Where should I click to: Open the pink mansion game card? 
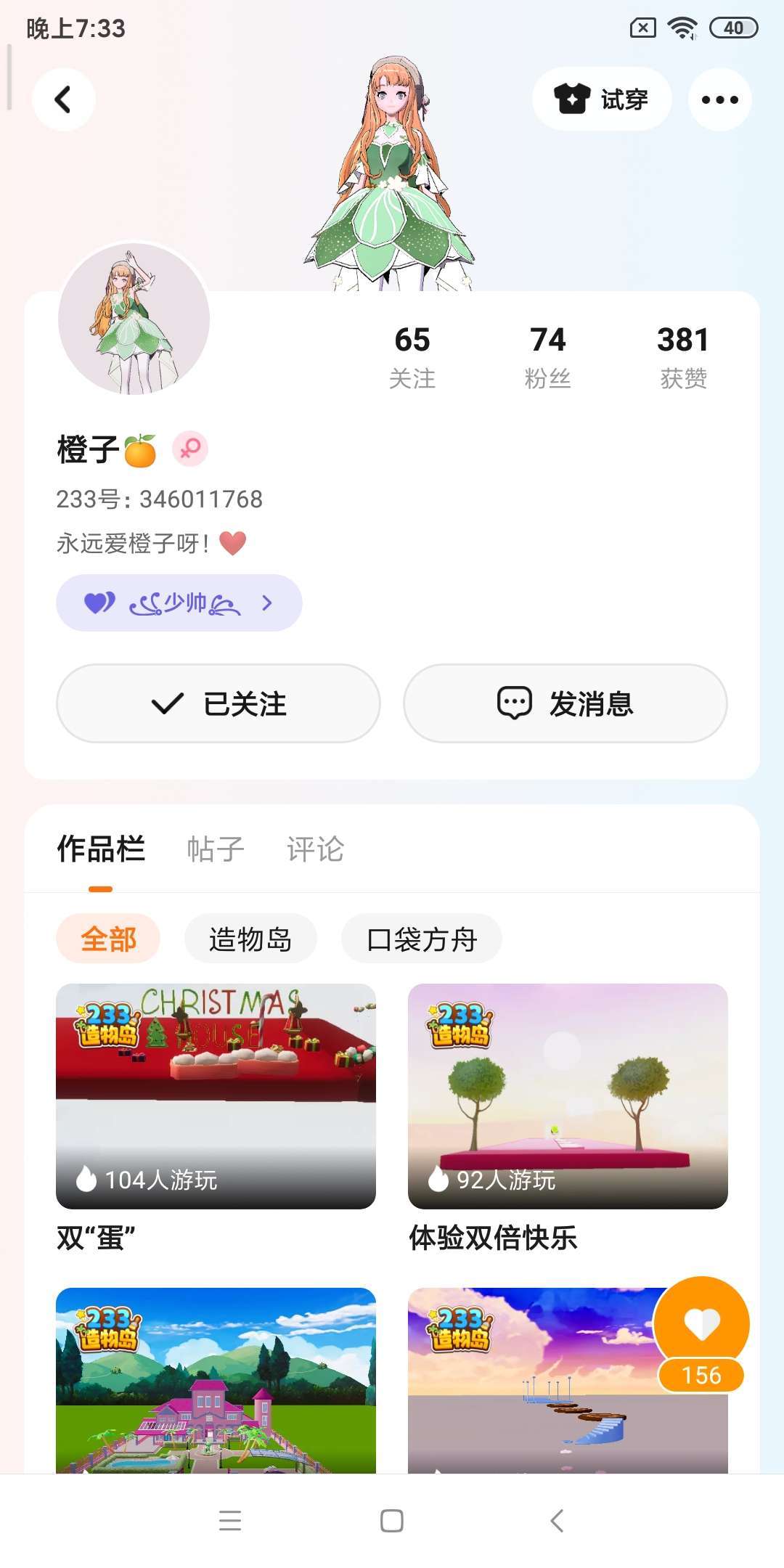pyautogui.click(x=216, y=1379)
